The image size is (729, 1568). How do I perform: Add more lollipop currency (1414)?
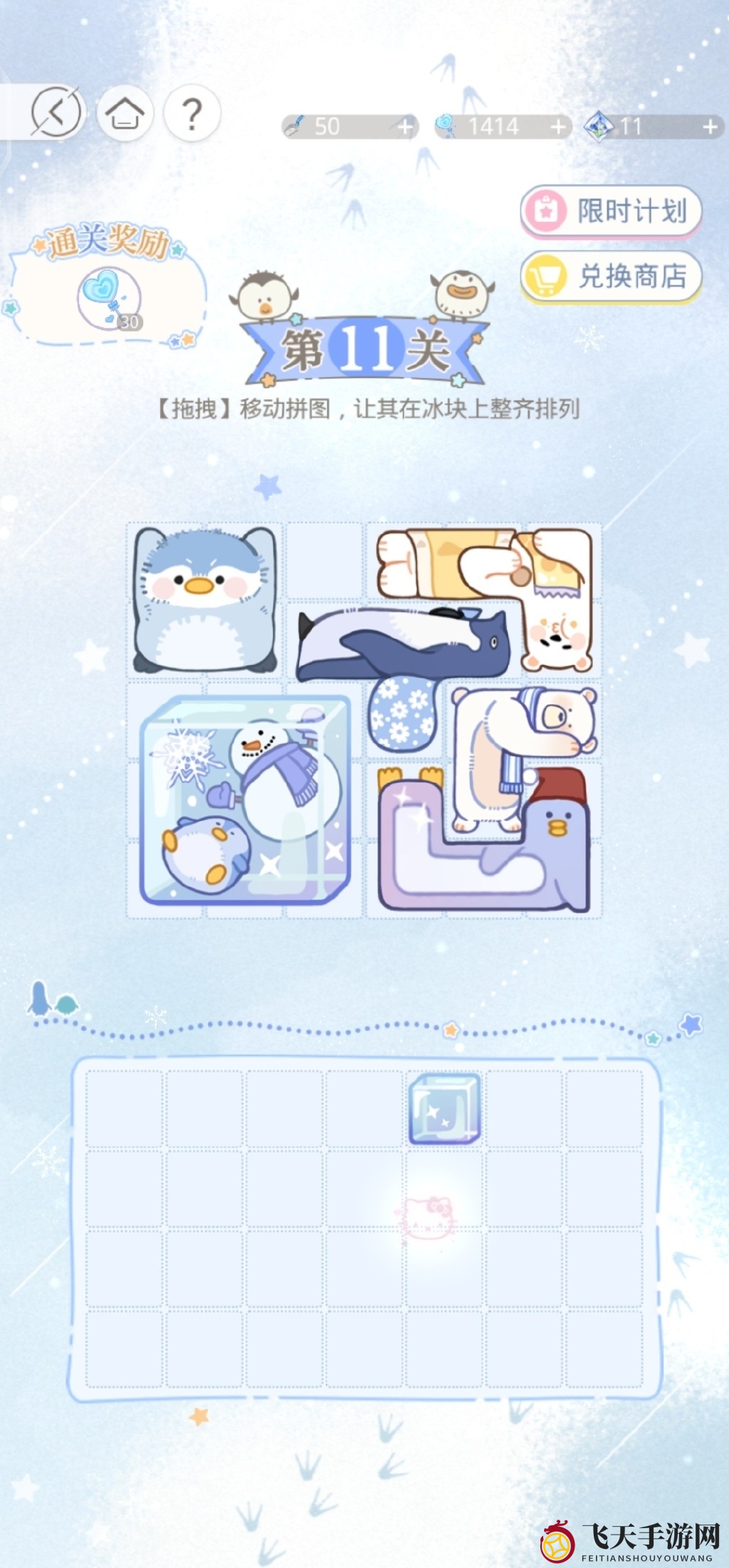pyautogui.click(x=558, y=127)
